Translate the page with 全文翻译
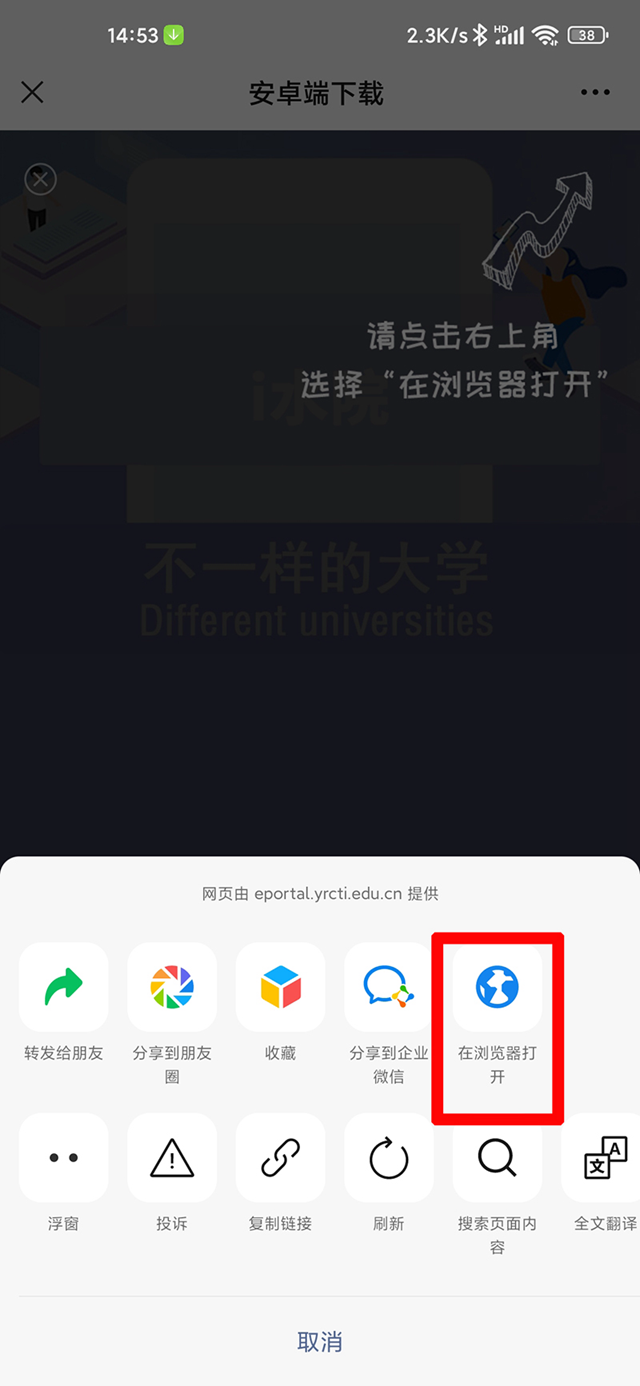 click(605, 1158)
